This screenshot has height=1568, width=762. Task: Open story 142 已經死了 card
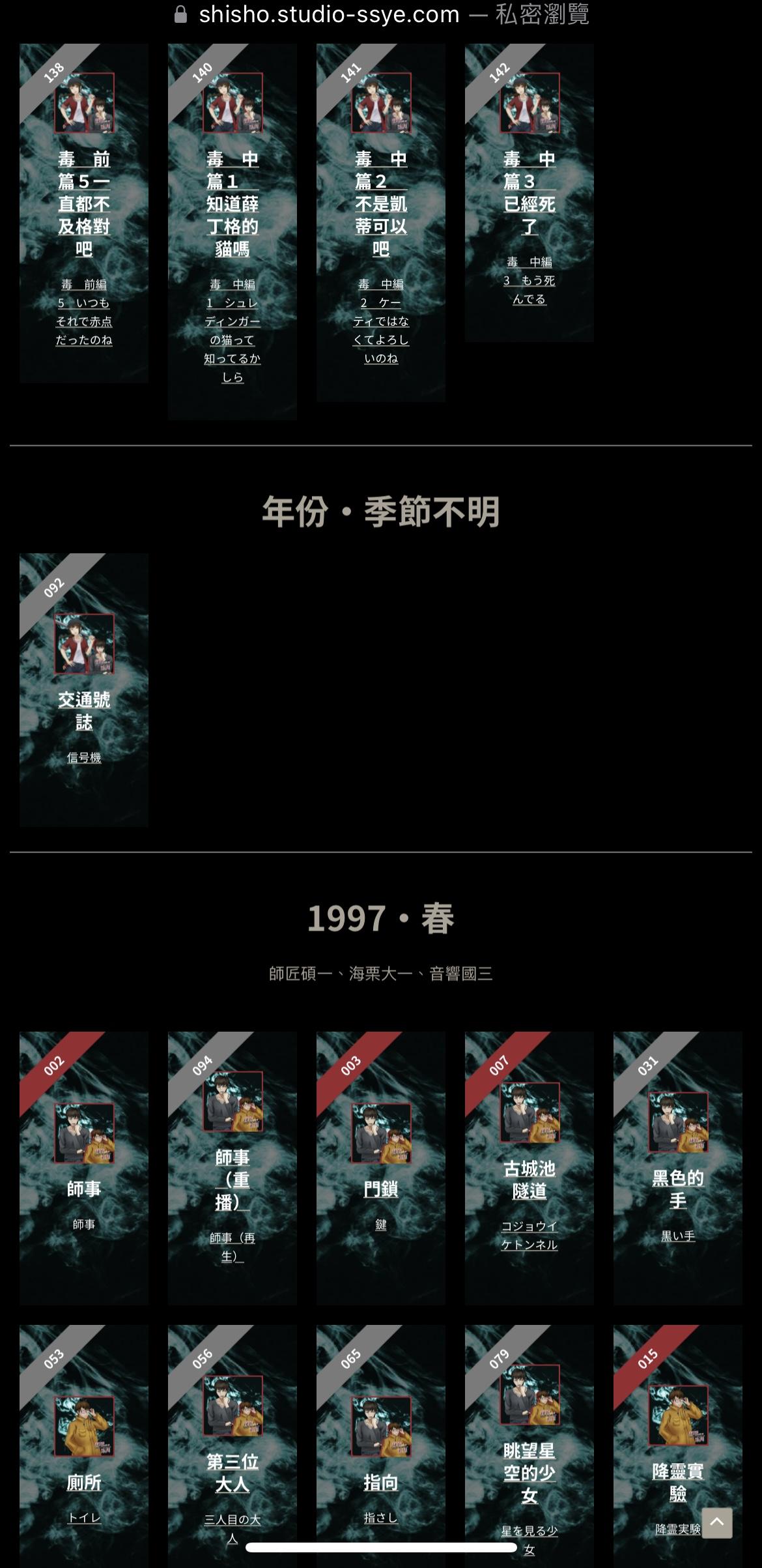click(x=529, y=193)
